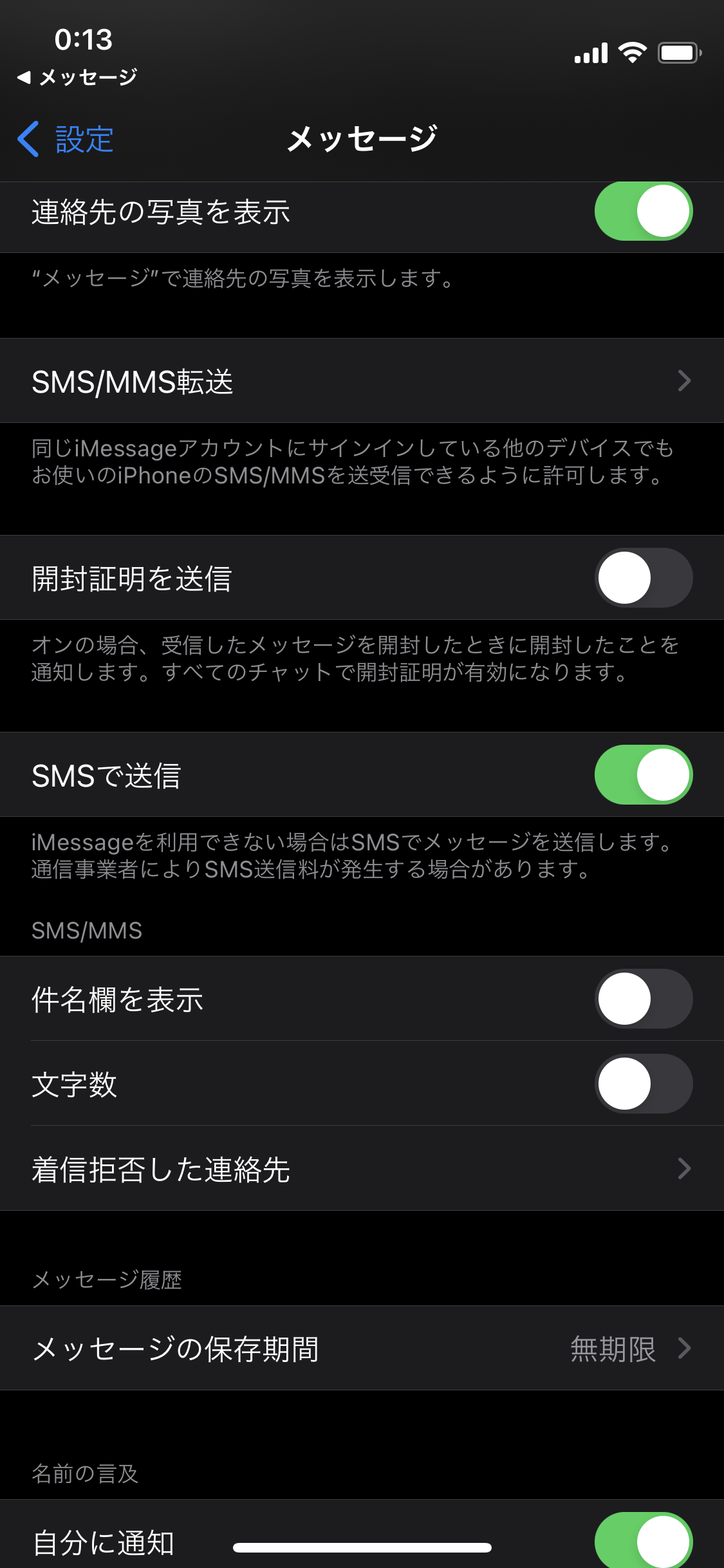Go back to 設定
The width and height of the screenshot is (724, 1568).
[x=66, y=139]
